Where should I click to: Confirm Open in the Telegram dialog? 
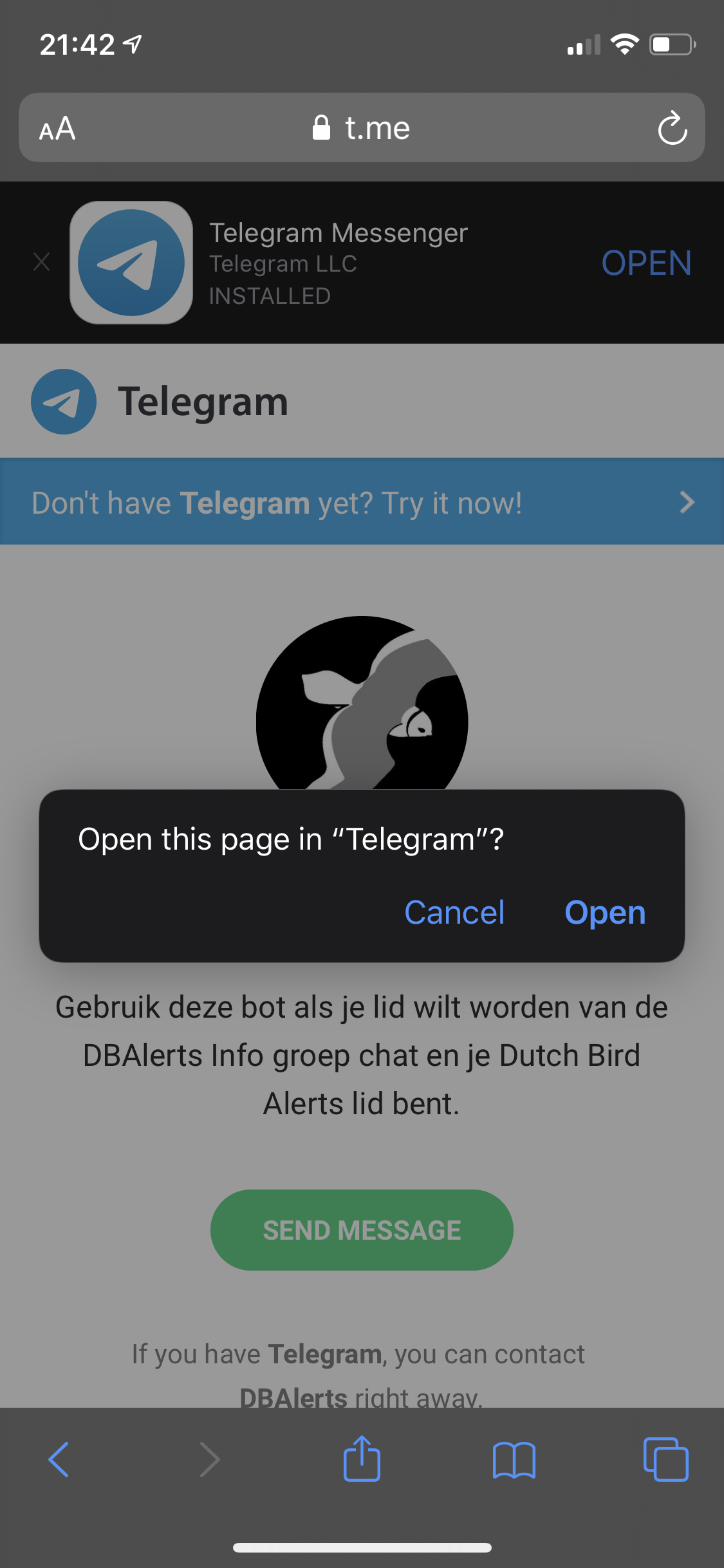(x=604, y=913)
